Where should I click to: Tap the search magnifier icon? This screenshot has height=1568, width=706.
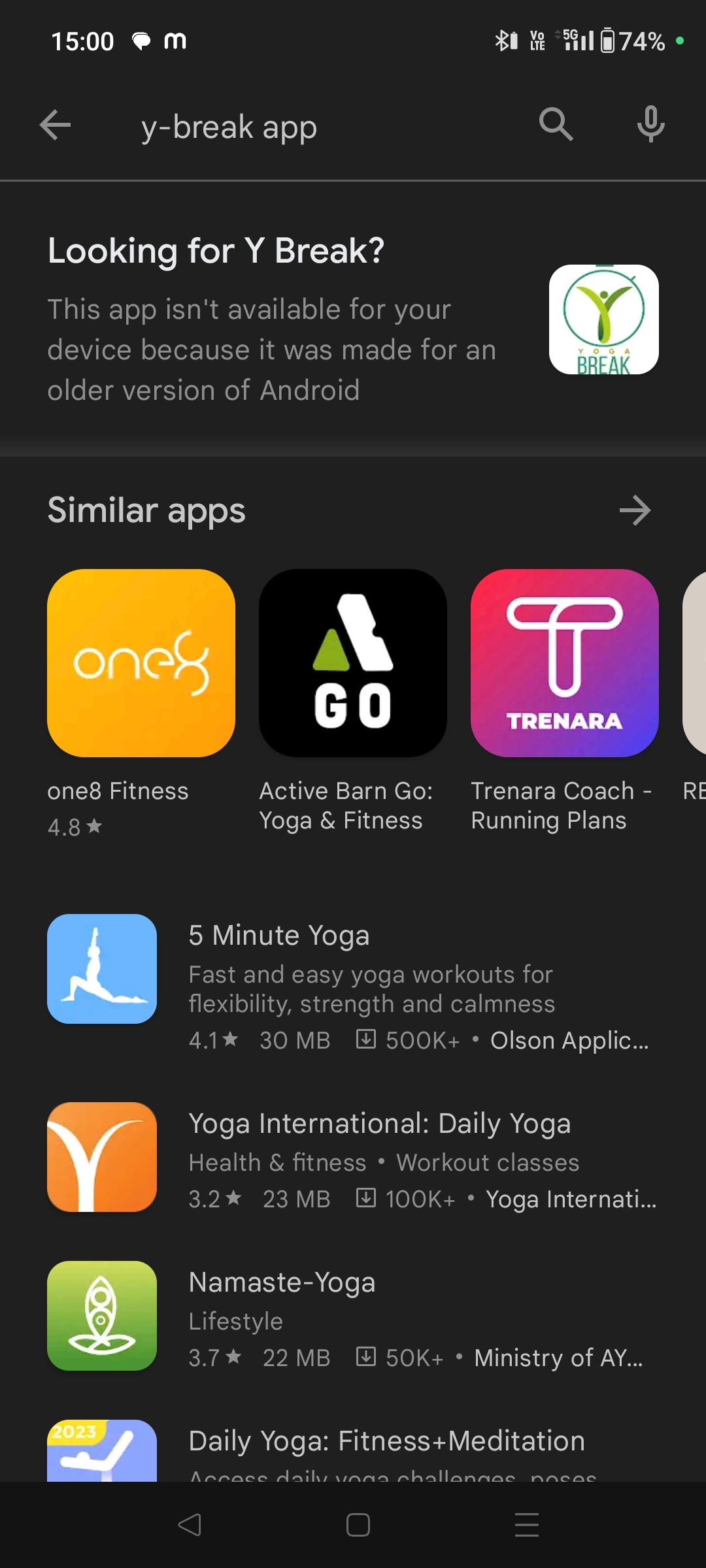coord(556,124)
